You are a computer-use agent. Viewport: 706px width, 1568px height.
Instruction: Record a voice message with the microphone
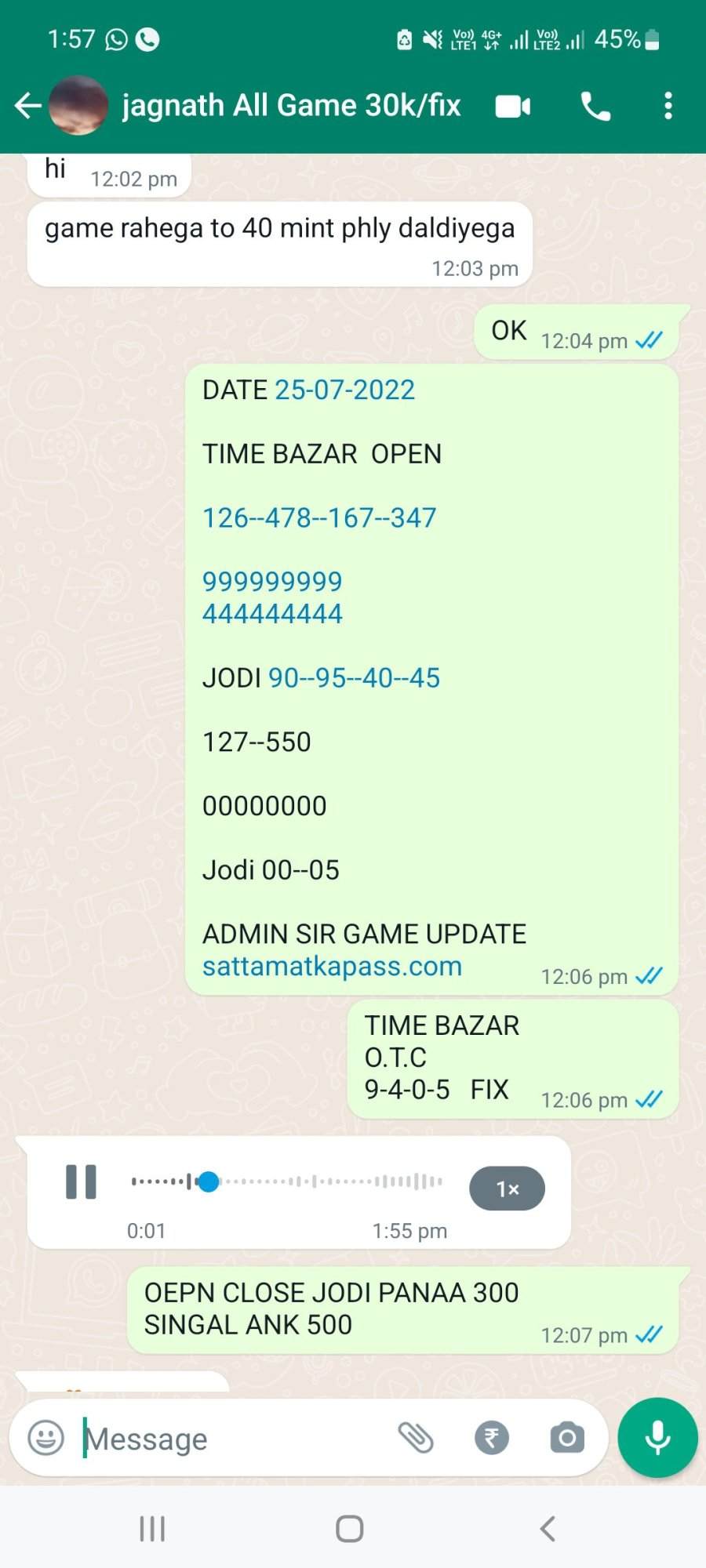click(x=657, y=1438)
